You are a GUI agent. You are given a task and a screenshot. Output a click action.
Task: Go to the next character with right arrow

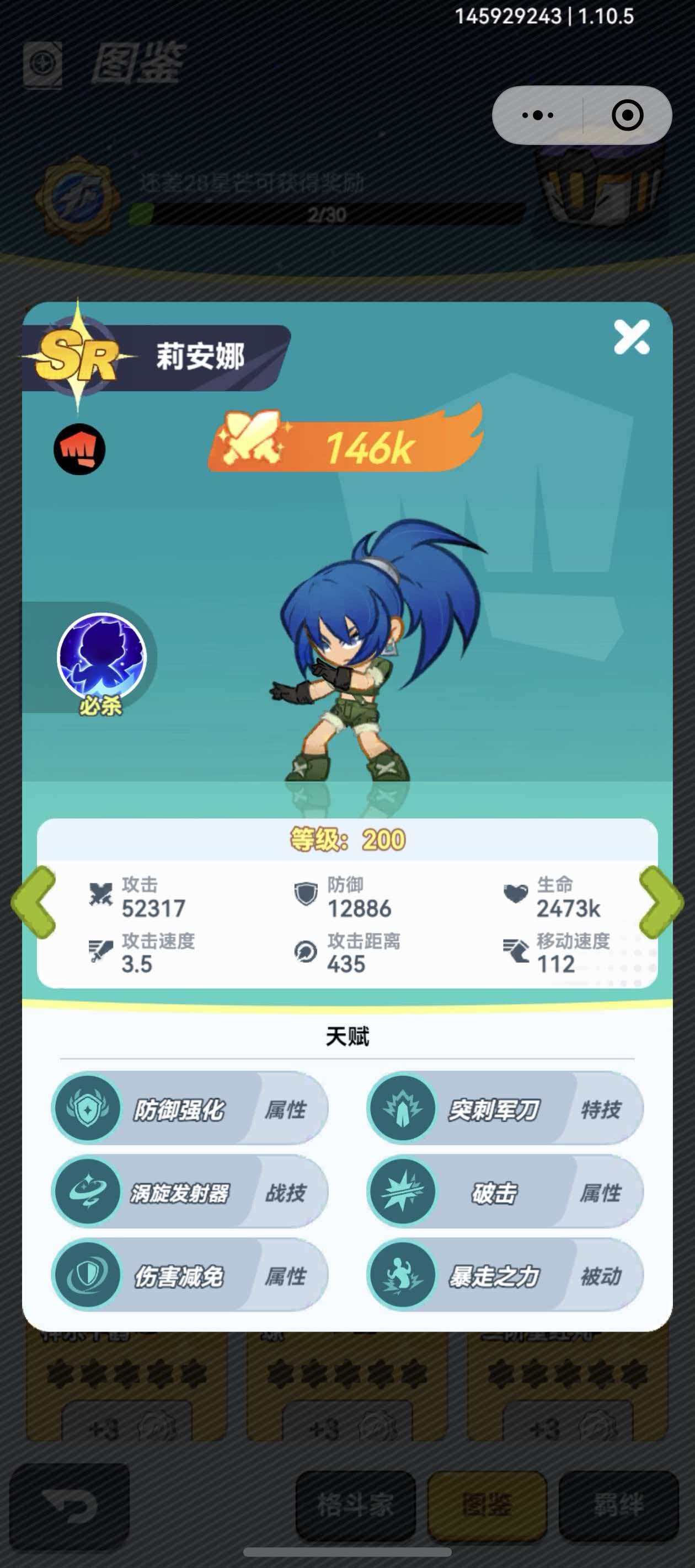(660, 902)
